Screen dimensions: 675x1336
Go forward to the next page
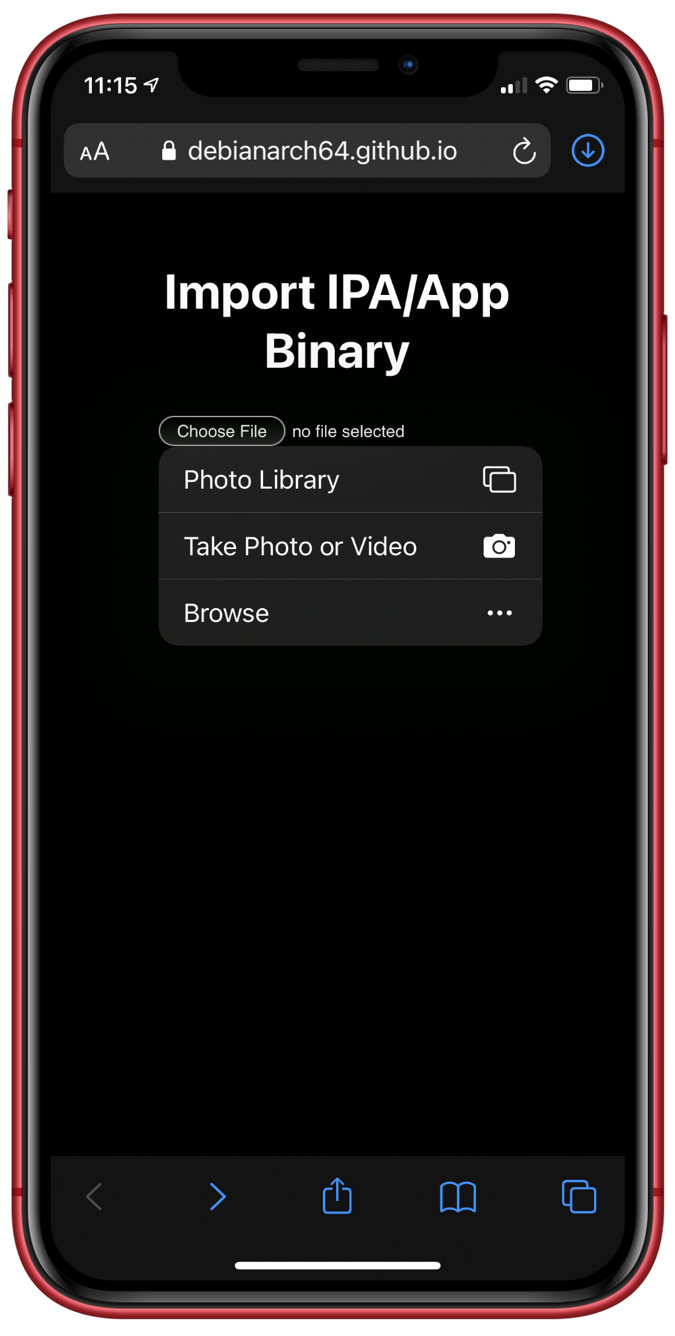point(217,1196)
